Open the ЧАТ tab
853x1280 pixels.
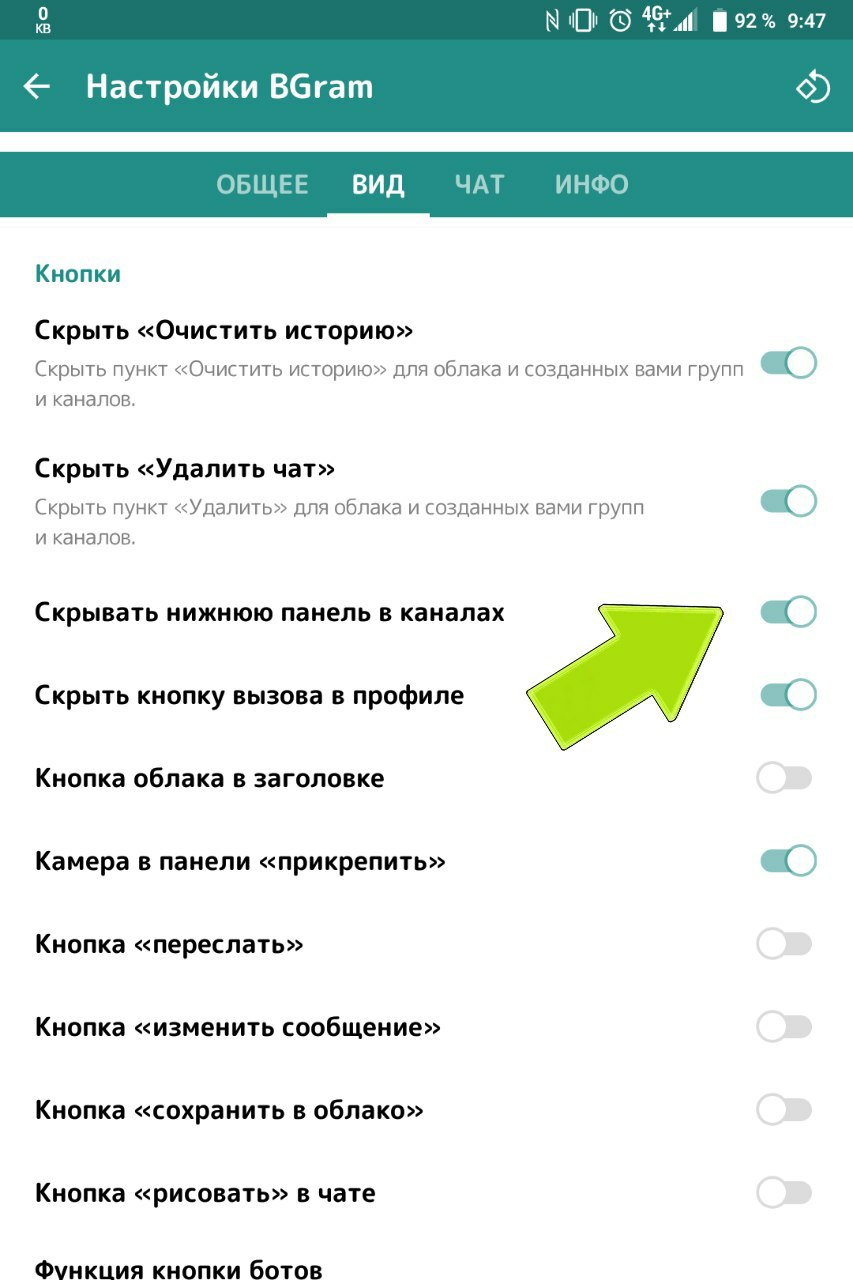[479, 184]
